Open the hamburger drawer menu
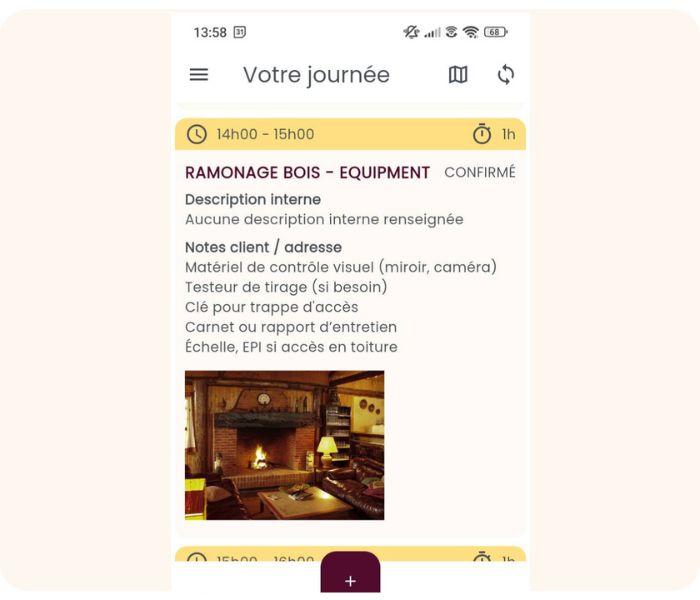Image resolution: width=700 pixels, height=600 pixels. [199, 75]
